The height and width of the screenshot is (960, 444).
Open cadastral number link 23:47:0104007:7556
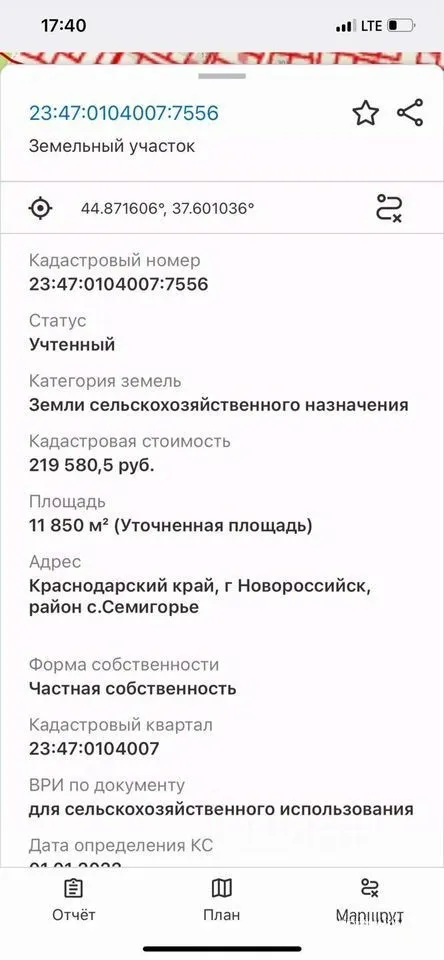[x=124, y=113]
